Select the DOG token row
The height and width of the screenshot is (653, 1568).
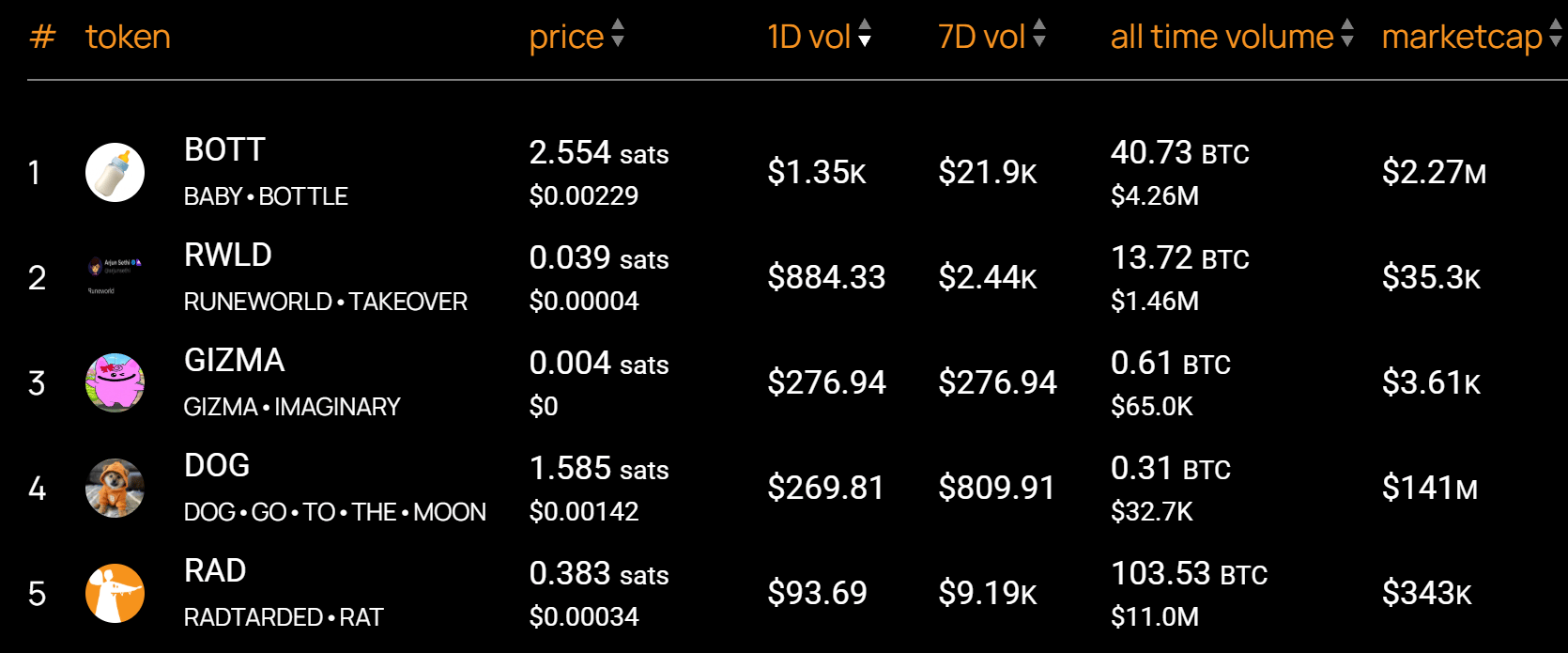pos(217,466)
